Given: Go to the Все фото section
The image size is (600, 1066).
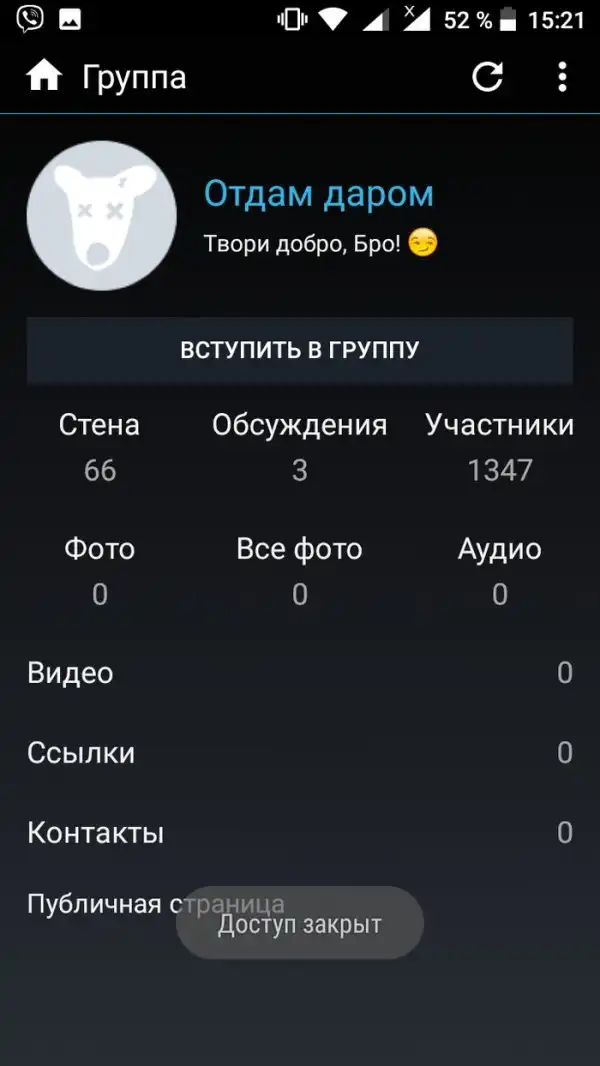Looking at the screenshot, I should [299, 570].
